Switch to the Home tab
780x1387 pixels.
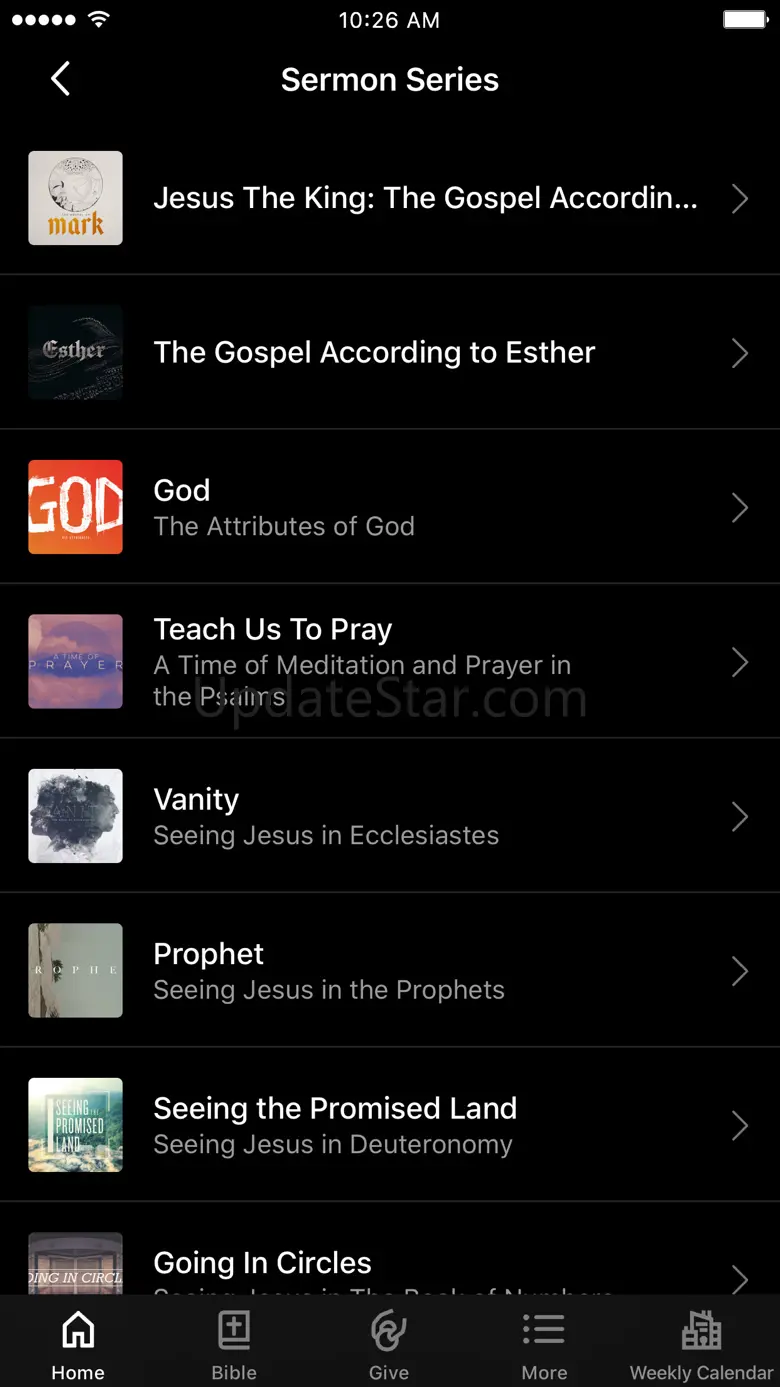click(x=78, y=1345)
